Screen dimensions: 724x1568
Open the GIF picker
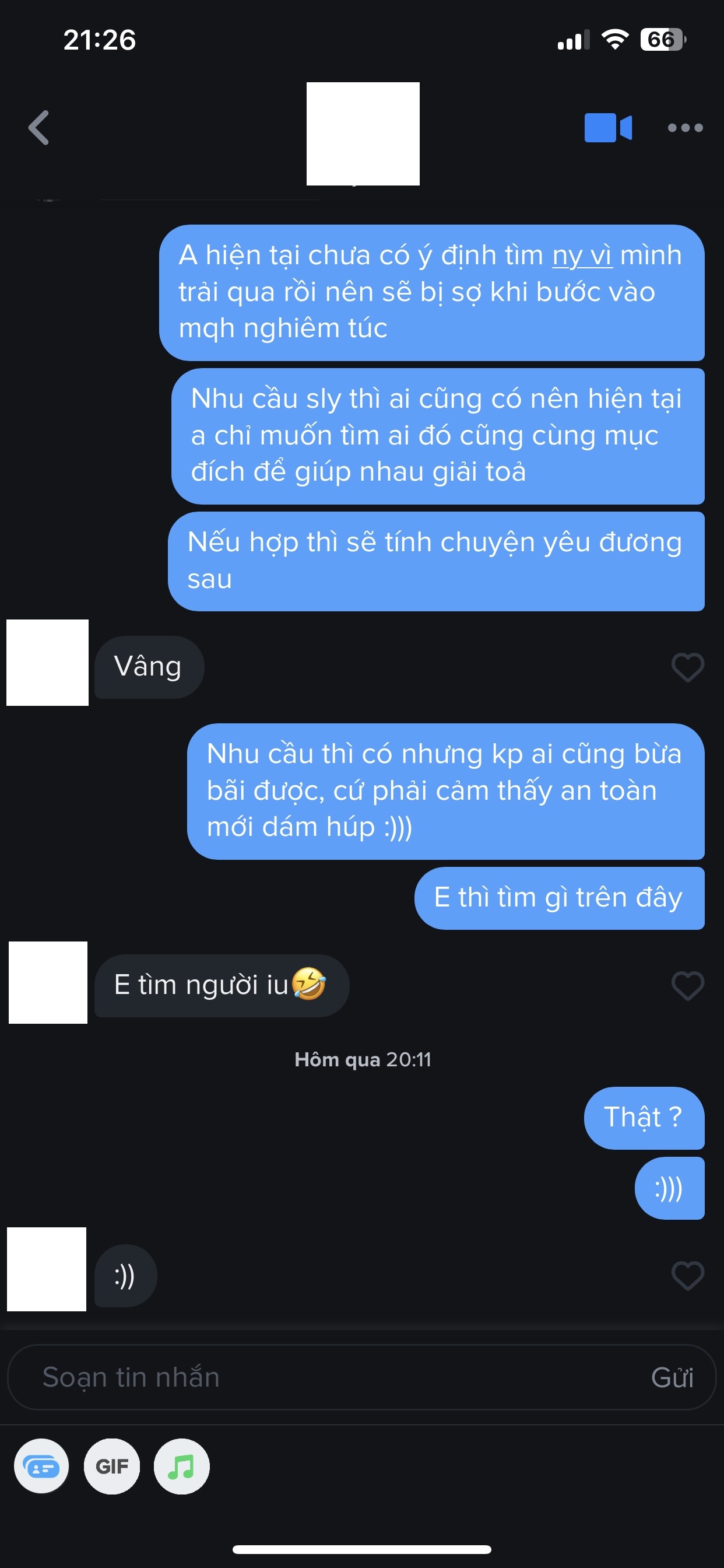tap(112, 1466)
